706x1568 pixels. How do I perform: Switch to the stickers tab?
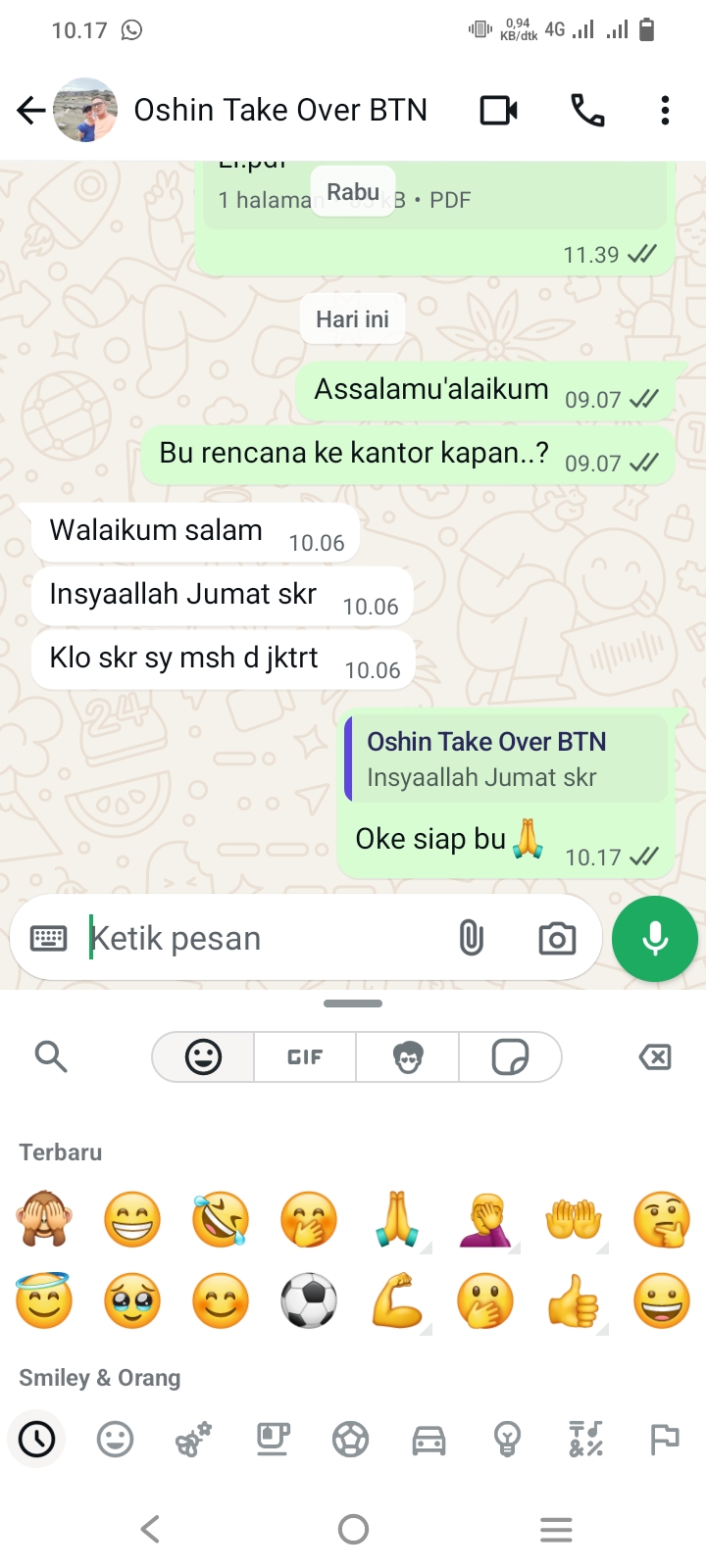tap(510, 1056)
